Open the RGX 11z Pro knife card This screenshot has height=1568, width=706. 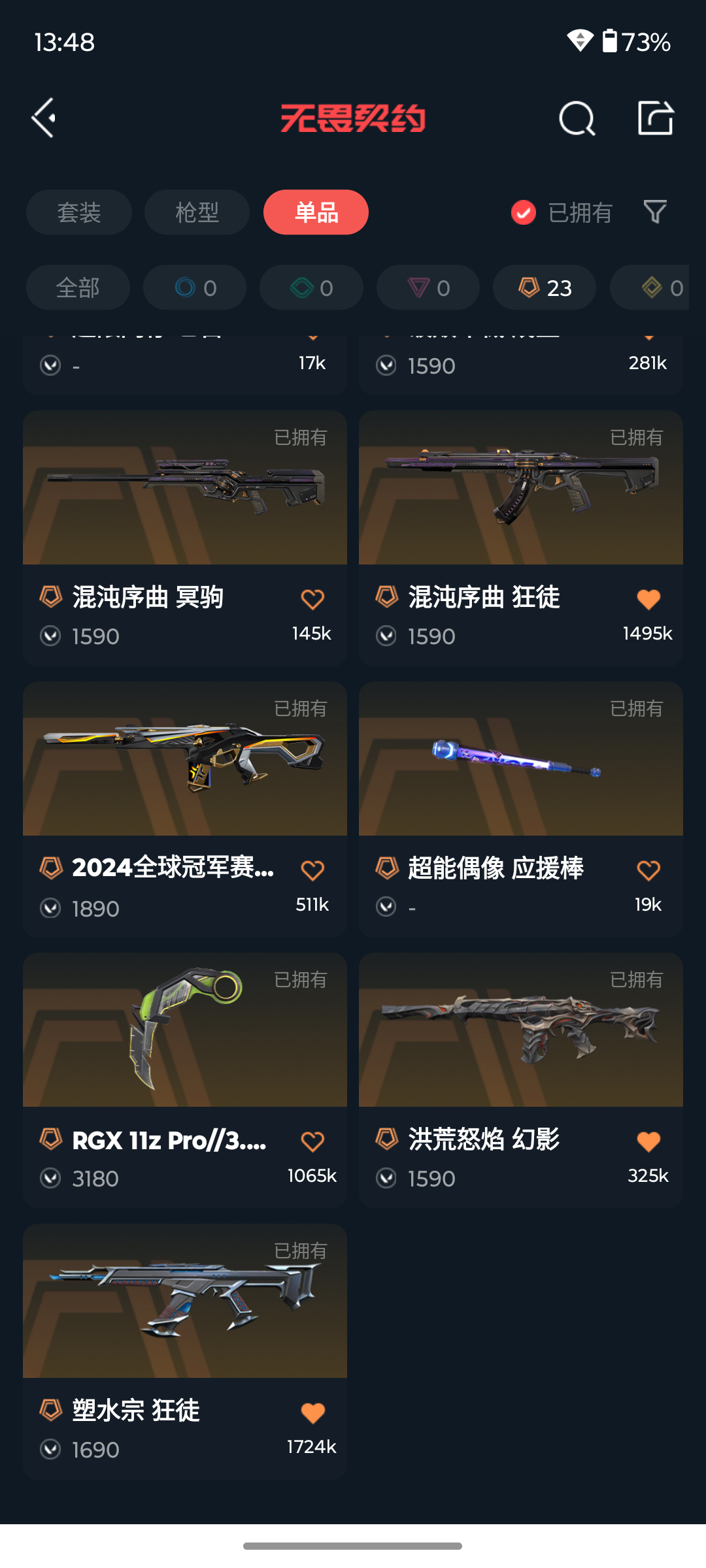point(185,1081)
